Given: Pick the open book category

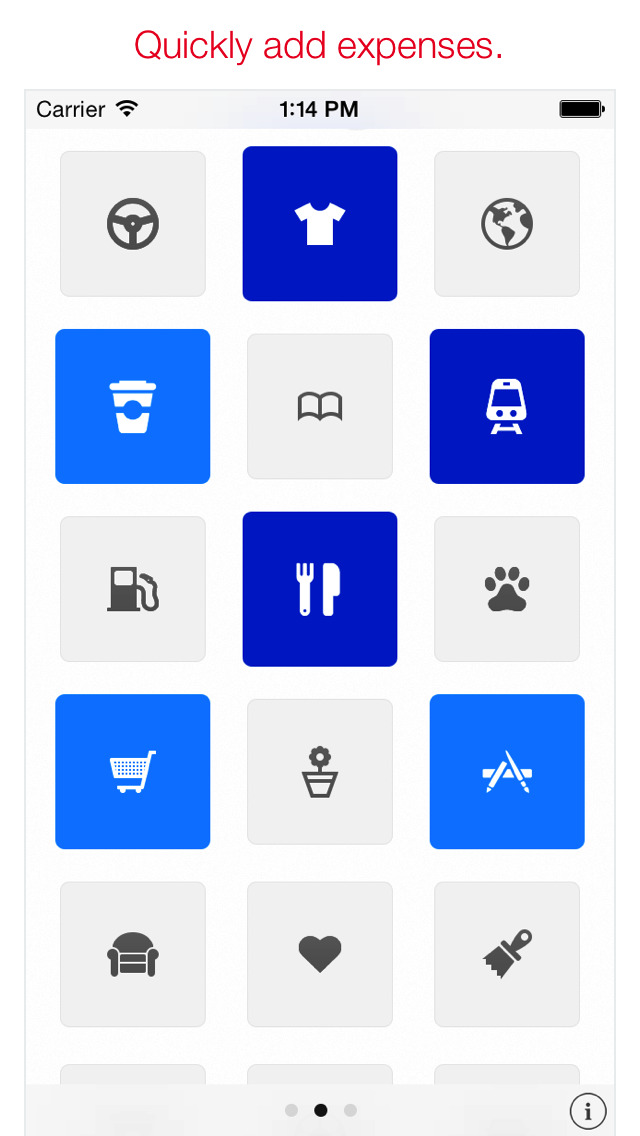Looking at the screenshot, I should point(320,406).
